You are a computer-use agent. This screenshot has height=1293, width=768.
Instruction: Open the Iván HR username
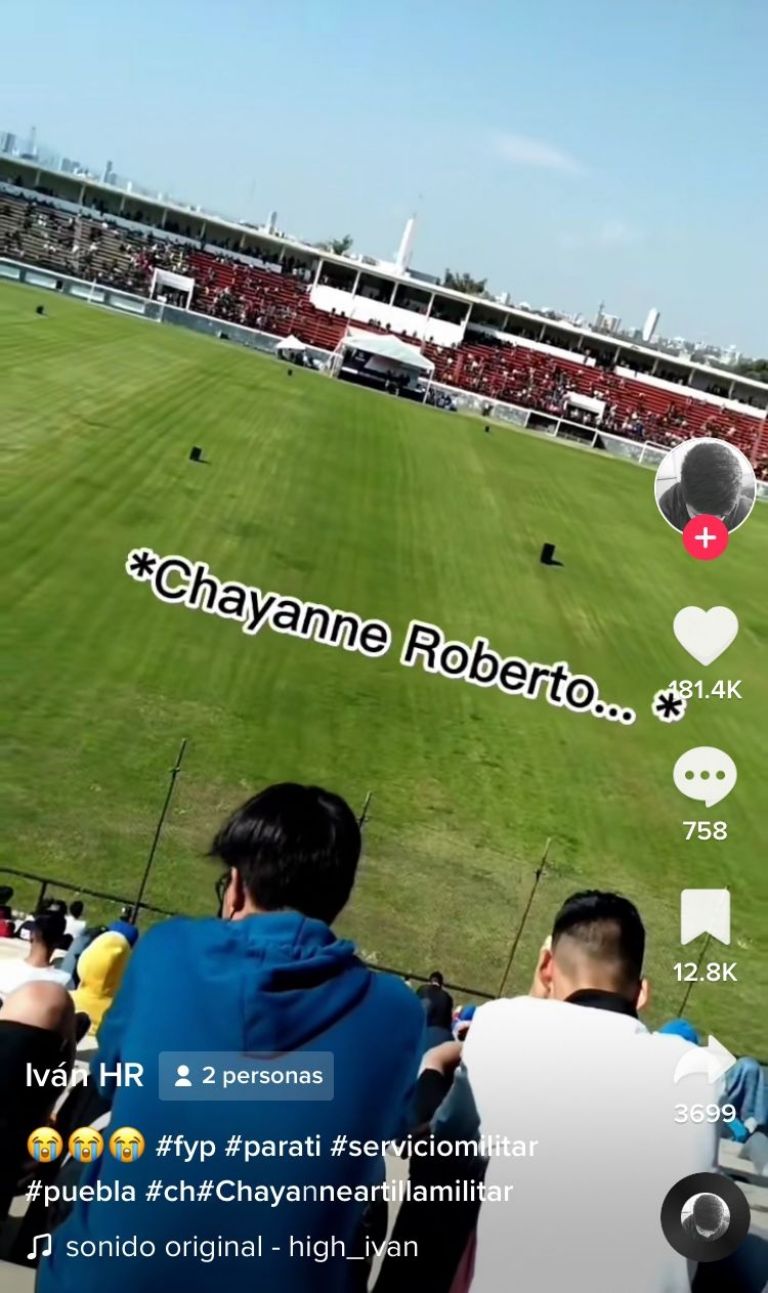(x=84, y=1076)
